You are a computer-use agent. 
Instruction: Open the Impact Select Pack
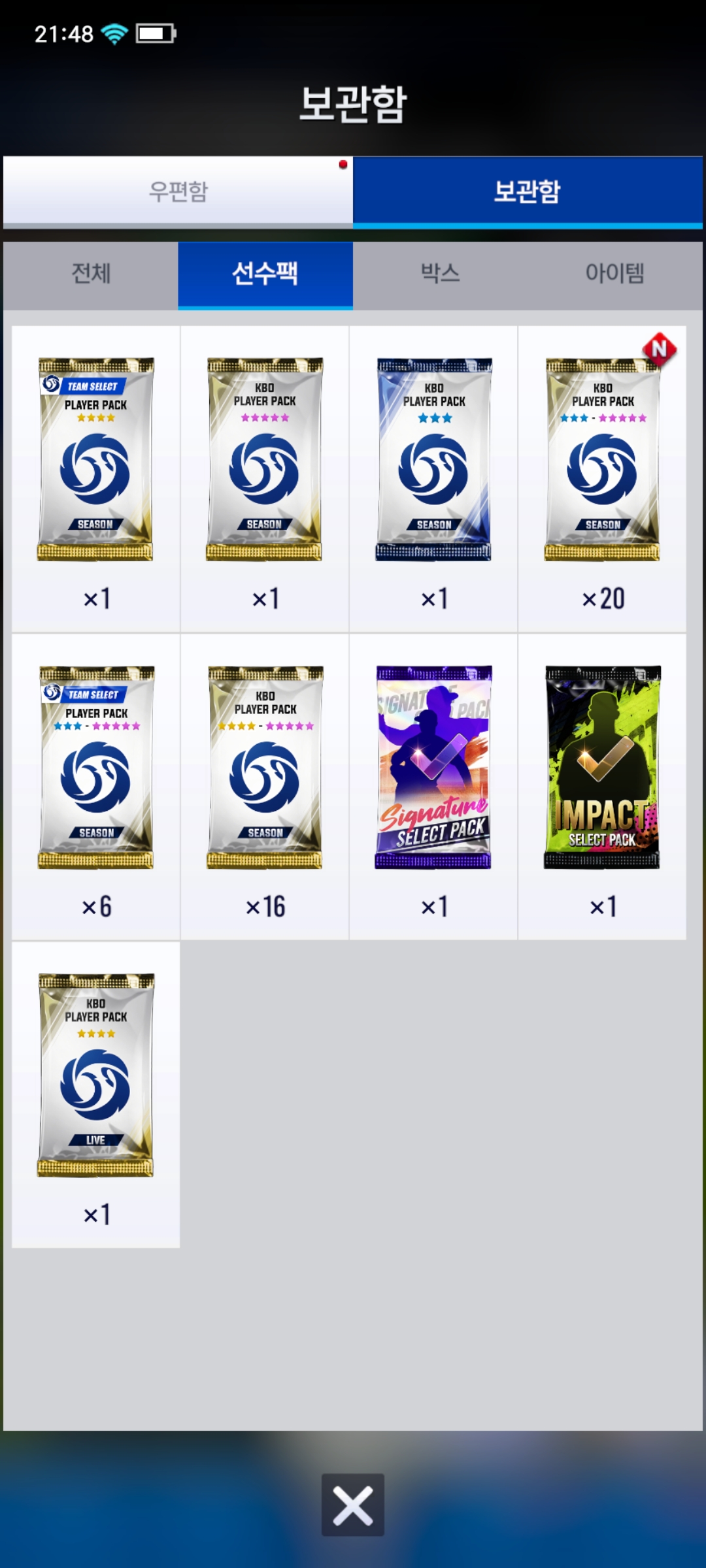tap(602, 768)
